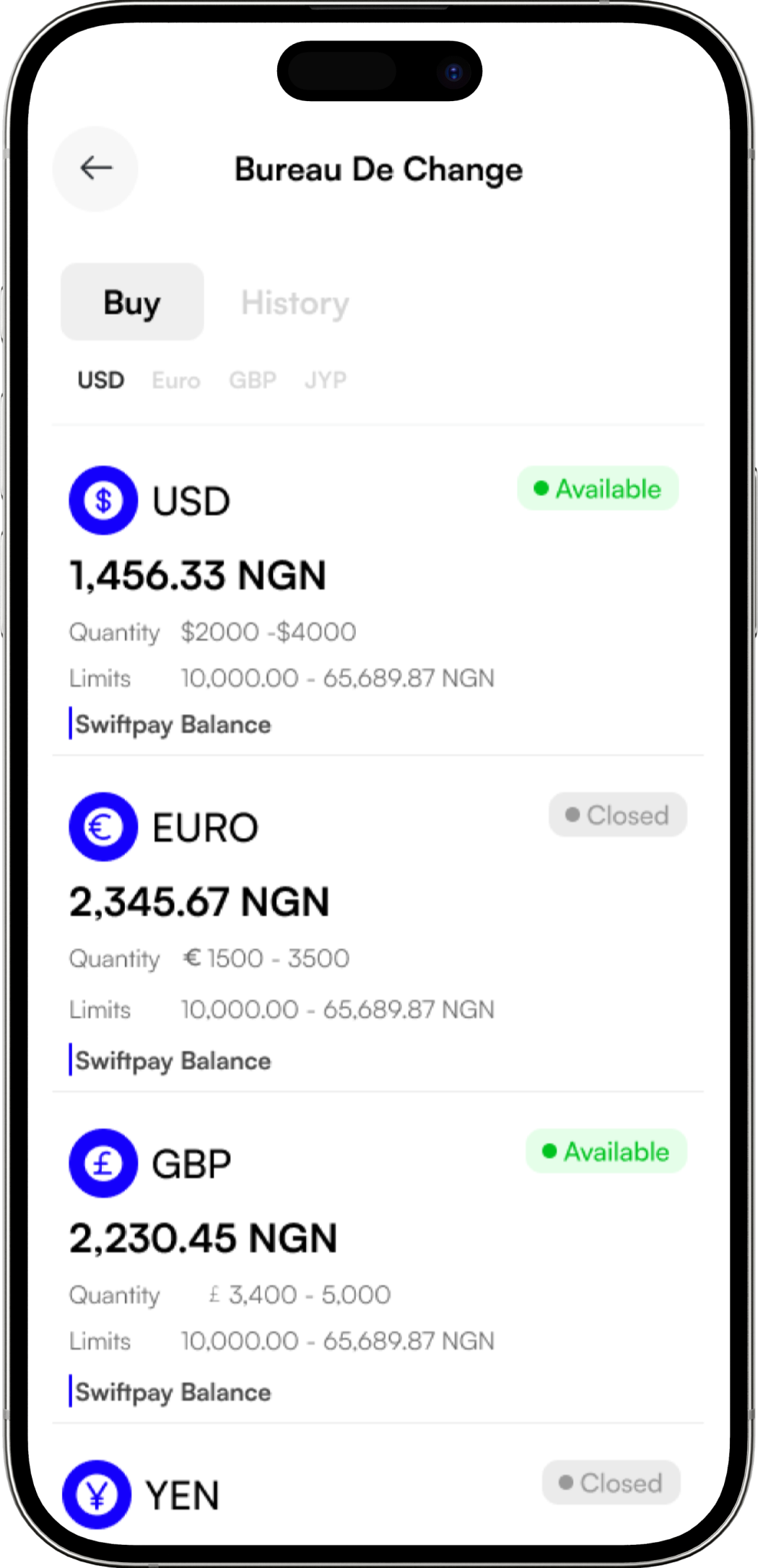Select the USD currency filter

click(101, 380)
